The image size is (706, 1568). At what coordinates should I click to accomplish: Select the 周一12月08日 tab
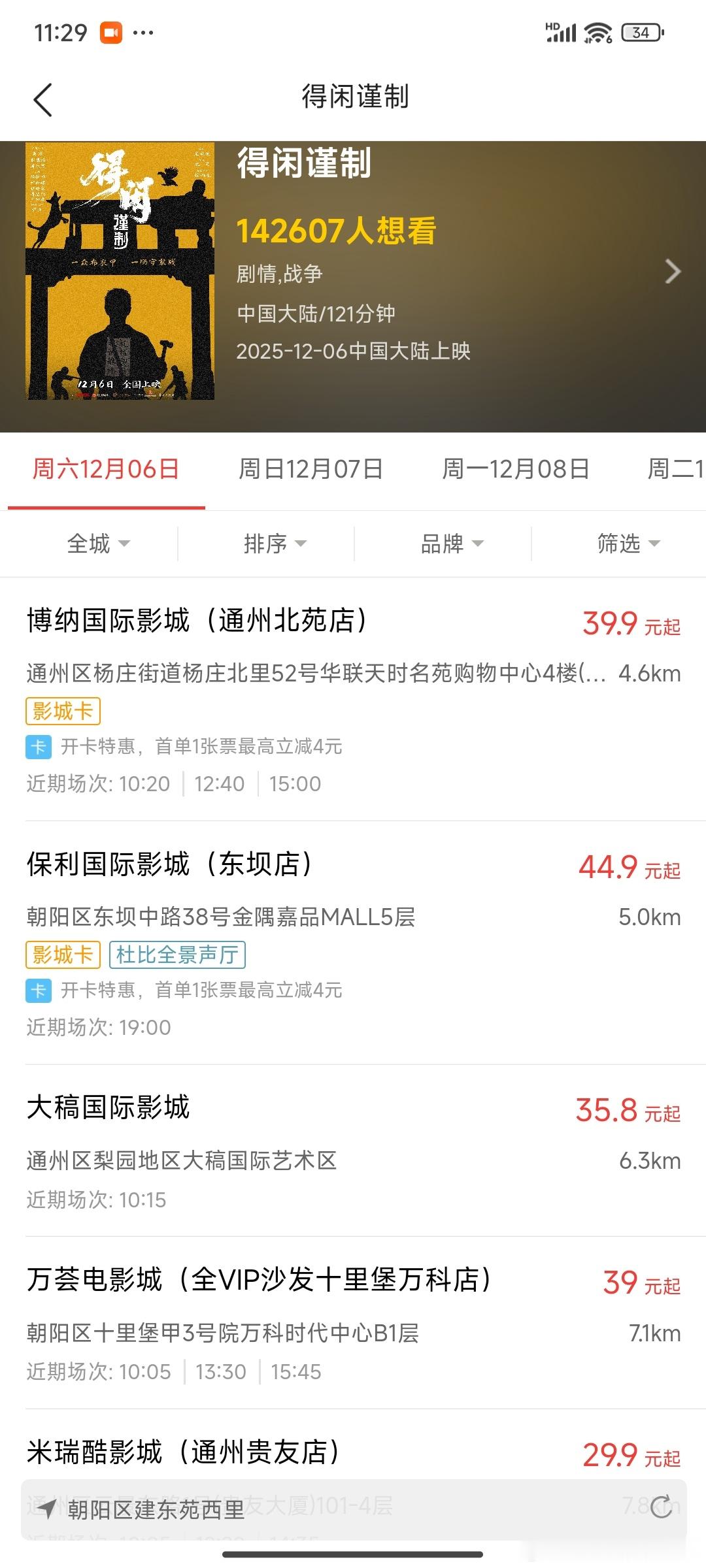(x=518, y=469)
